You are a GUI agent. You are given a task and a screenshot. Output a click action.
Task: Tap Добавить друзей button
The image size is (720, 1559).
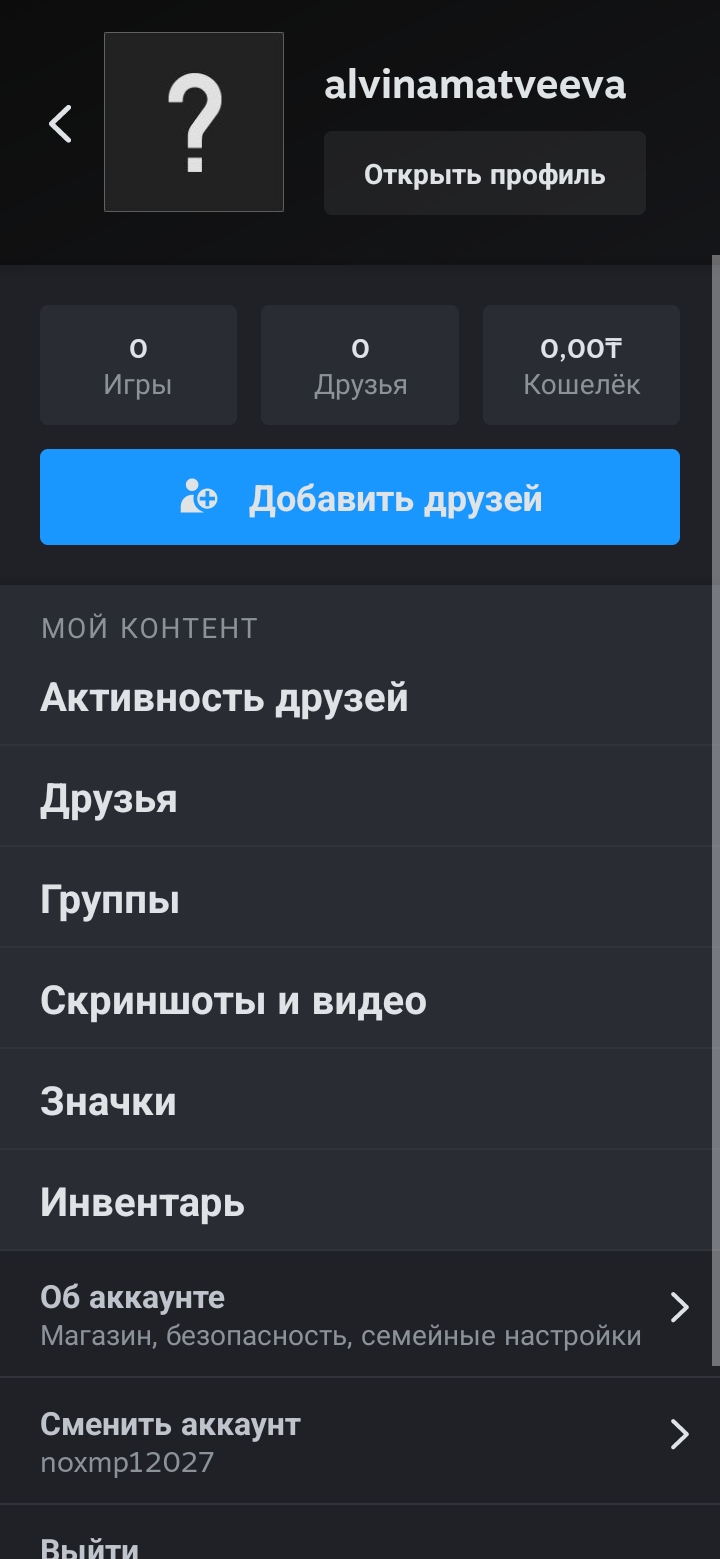coord(360,497)
